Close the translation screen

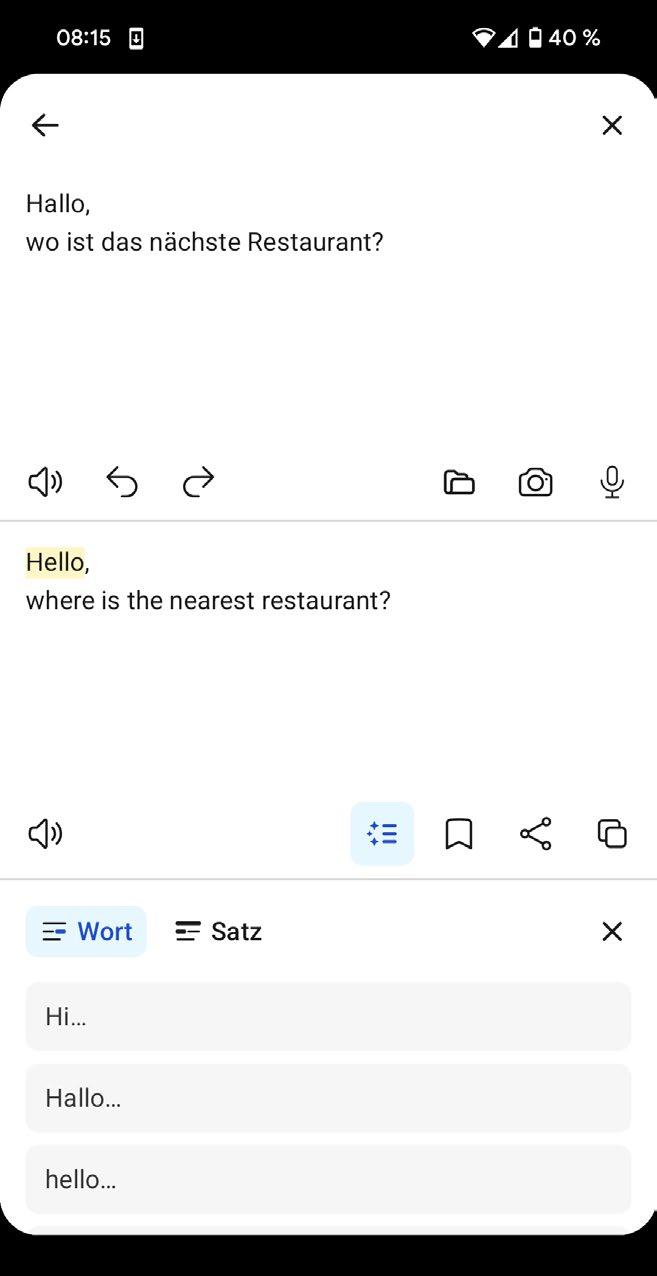pos(612,125)
